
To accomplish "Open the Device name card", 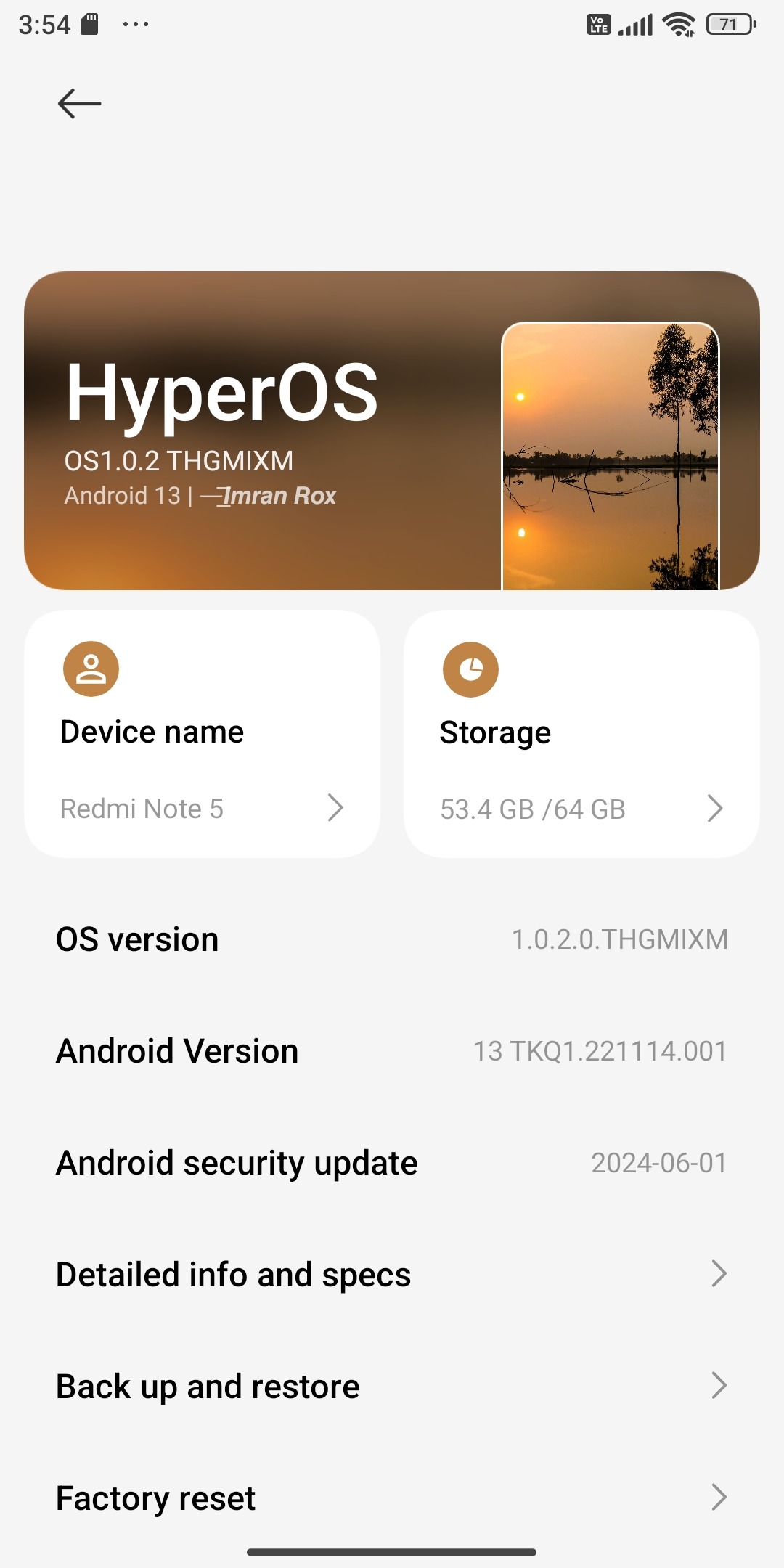I will (x=202, y=734).
